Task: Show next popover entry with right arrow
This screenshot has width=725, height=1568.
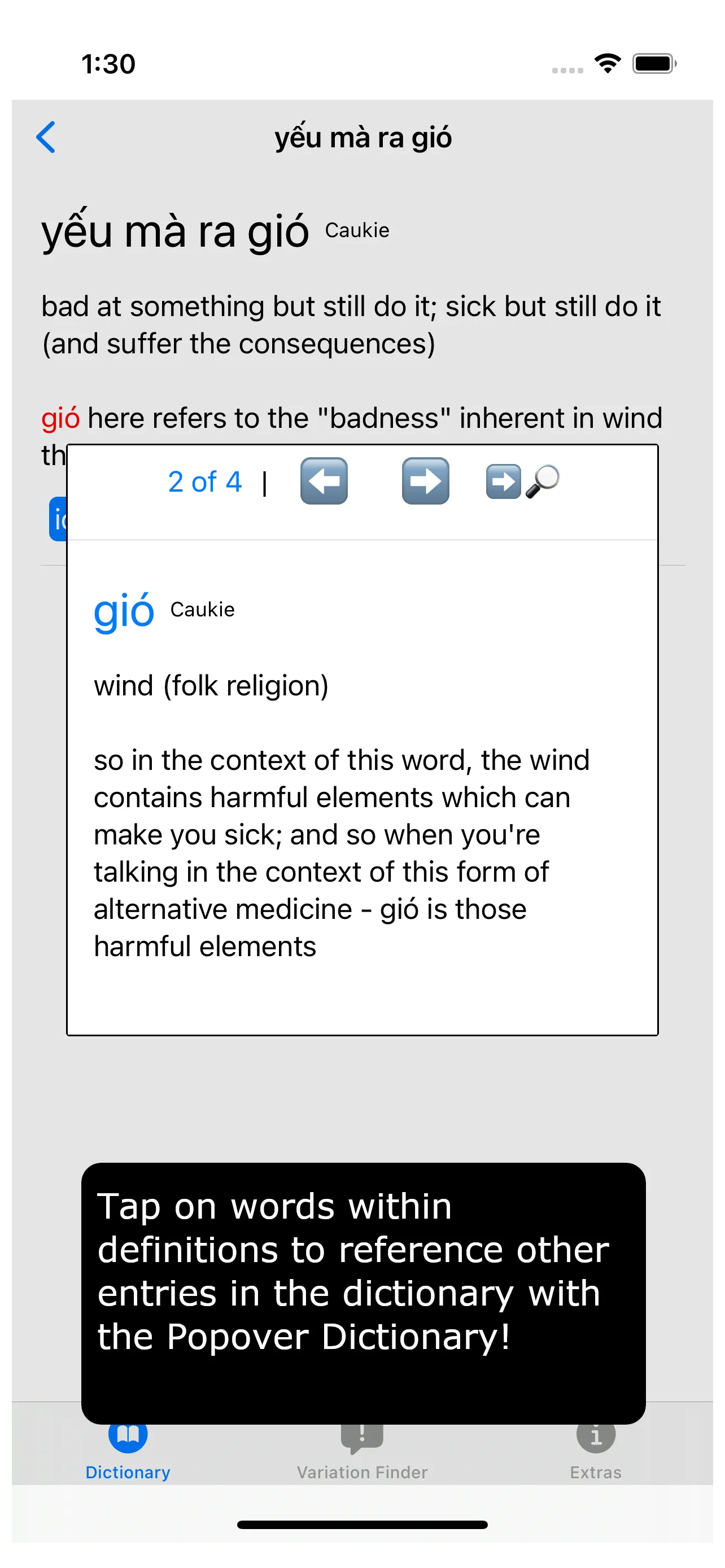Action: tap(426, 481)
